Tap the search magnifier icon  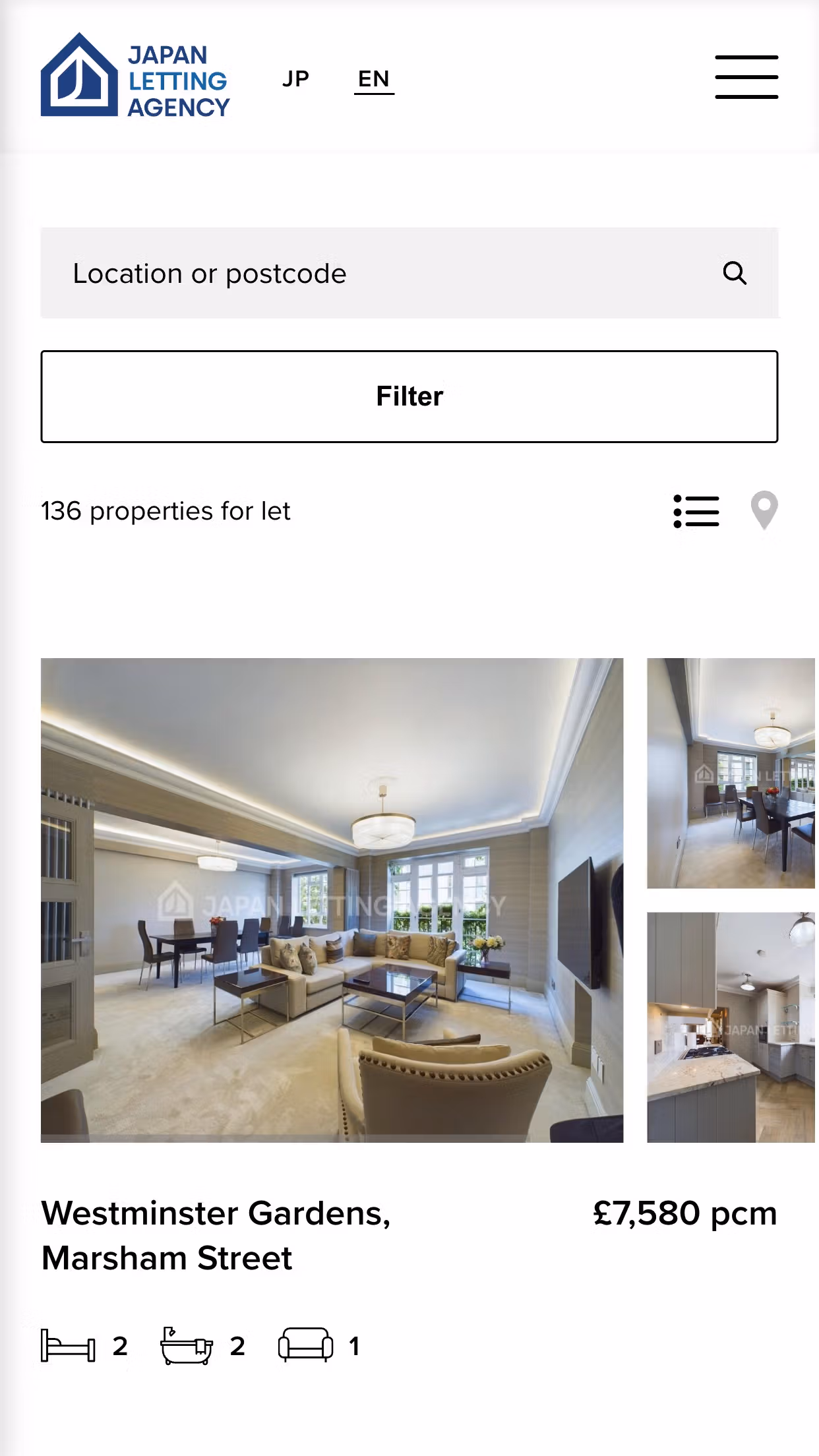735,273
